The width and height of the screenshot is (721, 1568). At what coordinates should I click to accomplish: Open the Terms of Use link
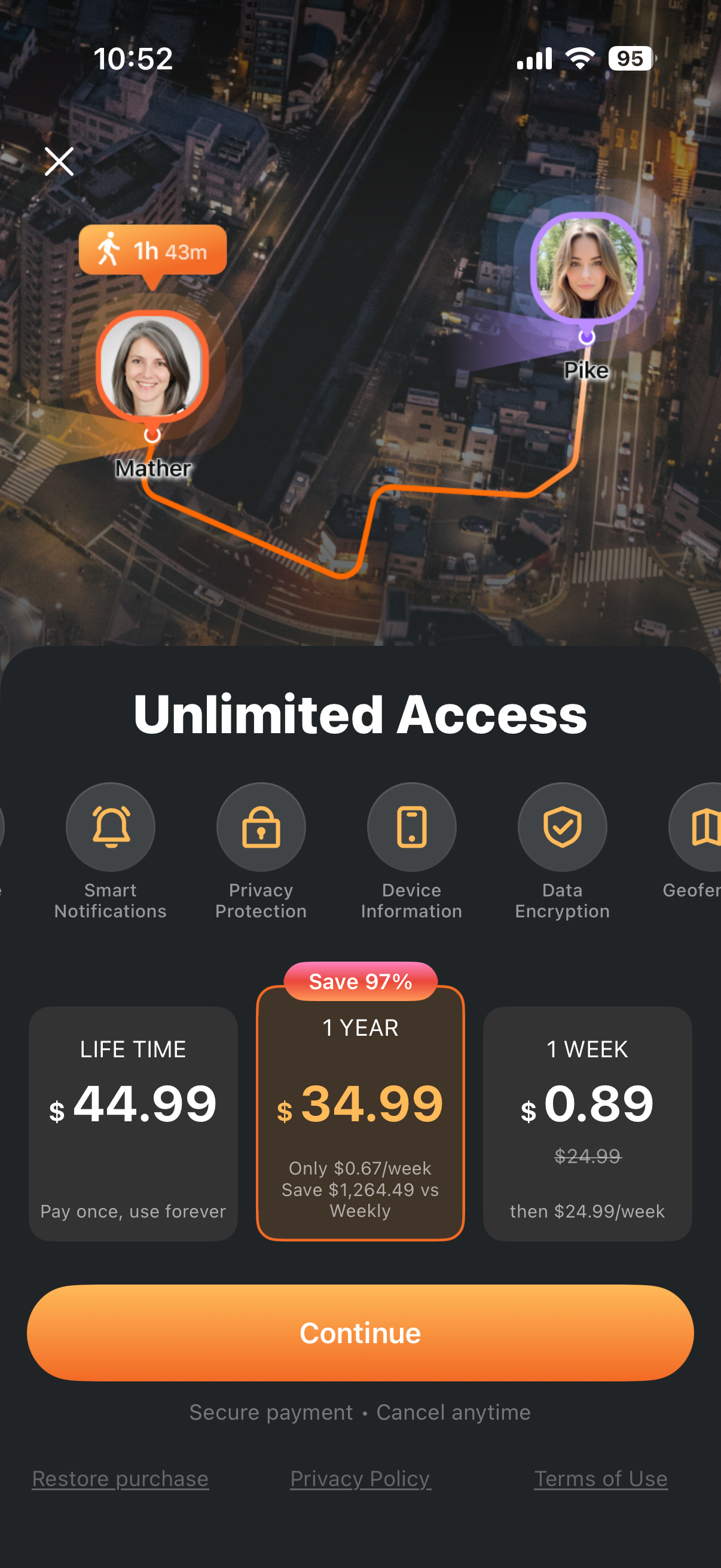coord(600,1478)
